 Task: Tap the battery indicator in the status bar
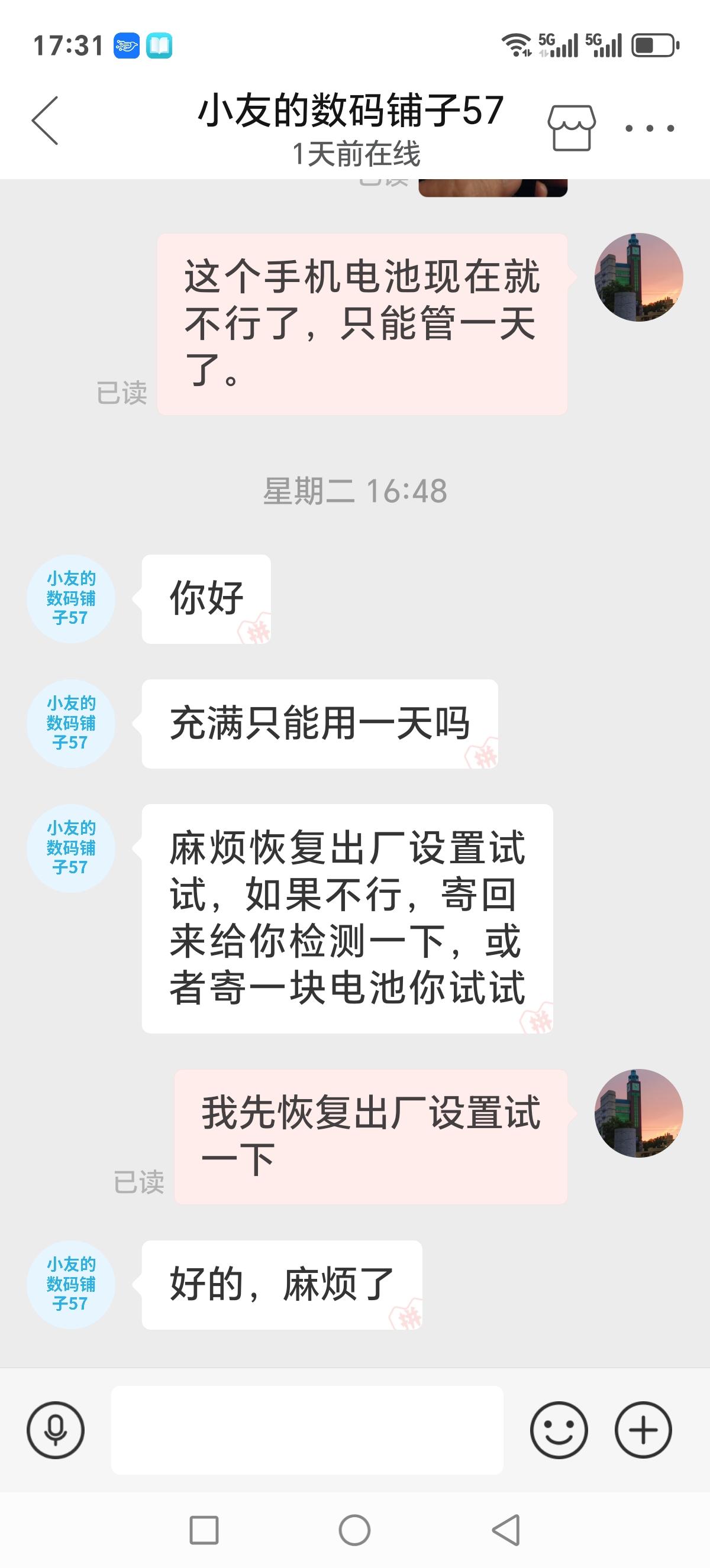[x=653, y=44]
